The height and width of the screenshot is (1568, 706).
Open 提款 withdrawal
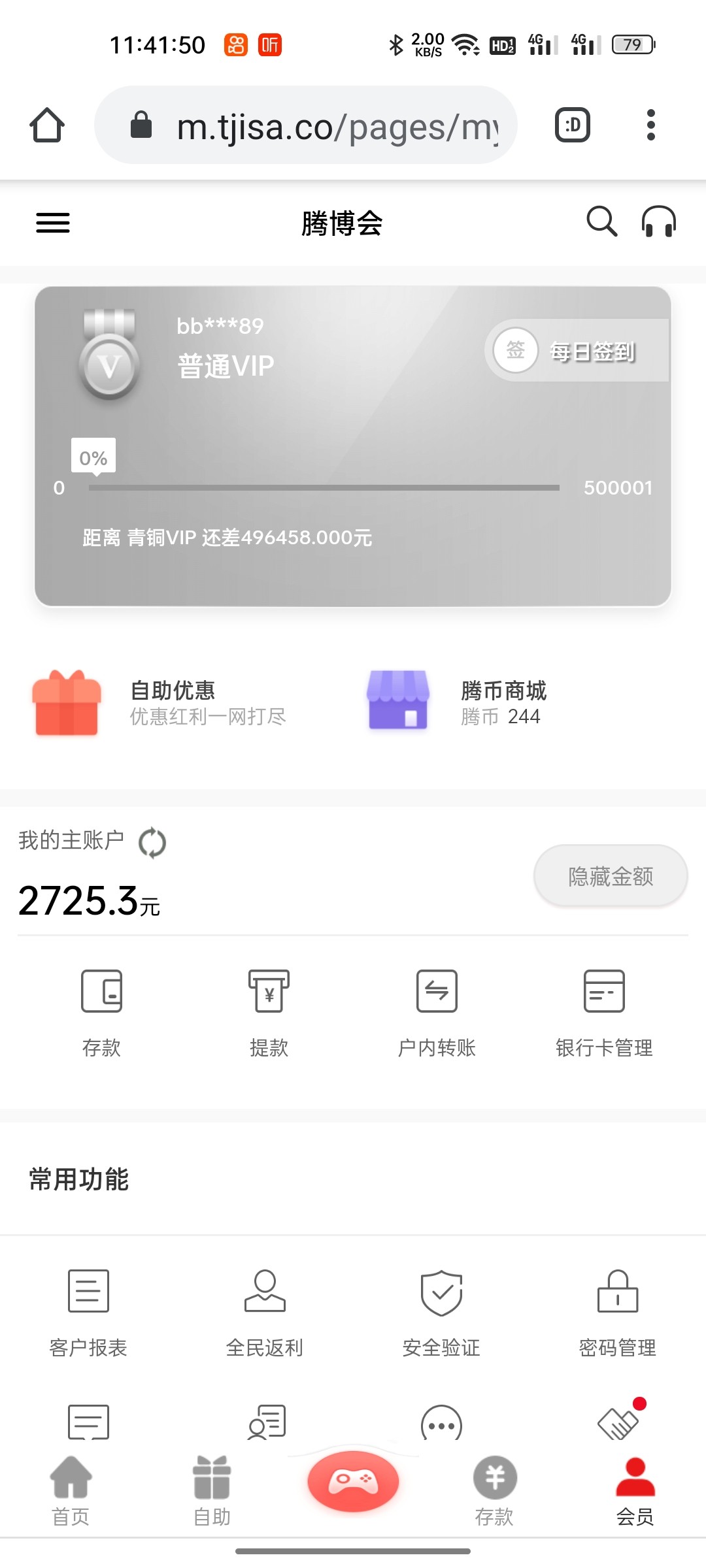point(269,1011)
